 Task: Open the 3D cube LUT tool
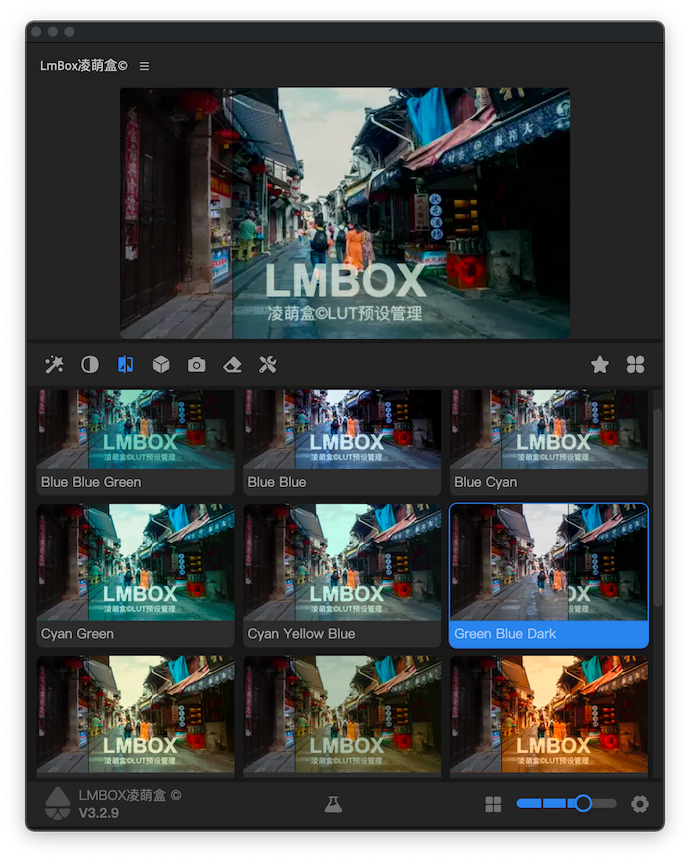(161, 365)
